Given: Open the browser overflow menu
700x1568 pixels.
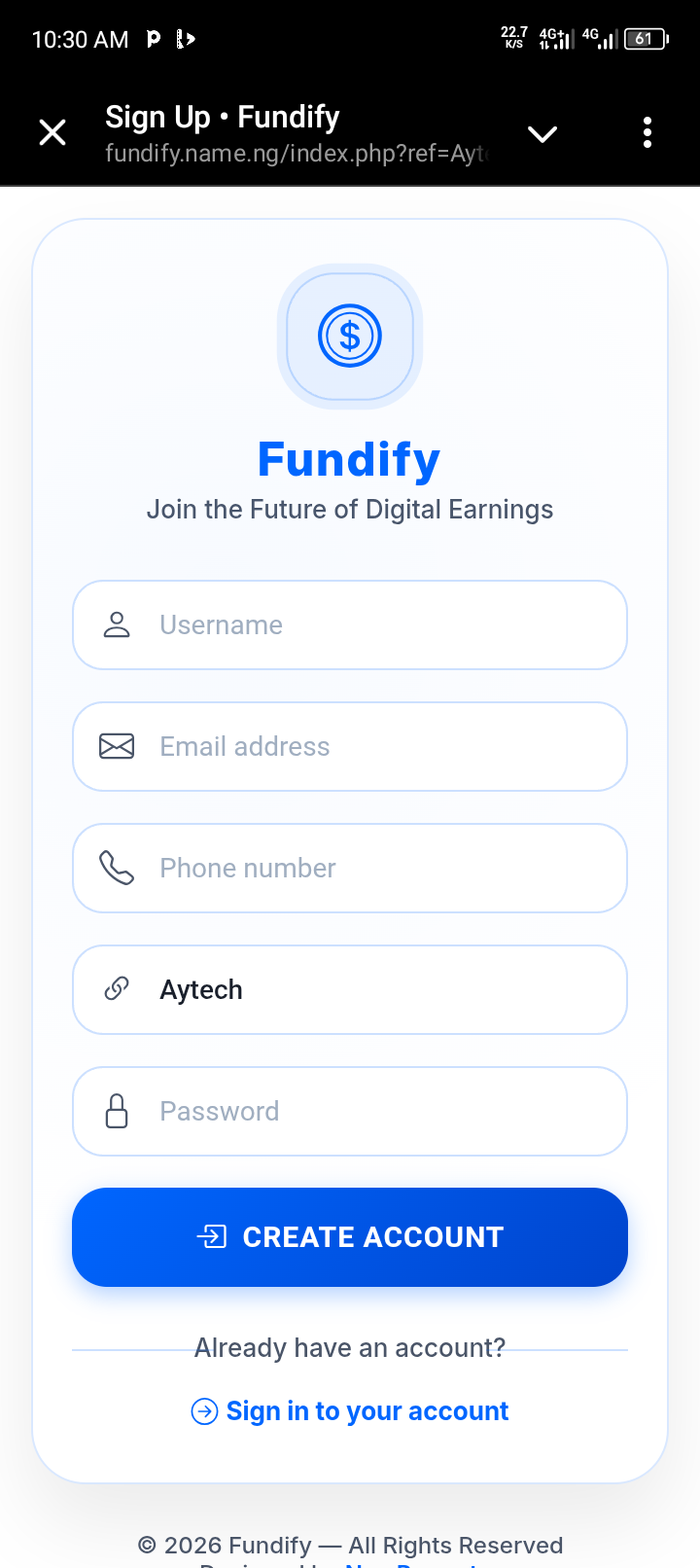Looking at the screenshot, I should point(647,132).
